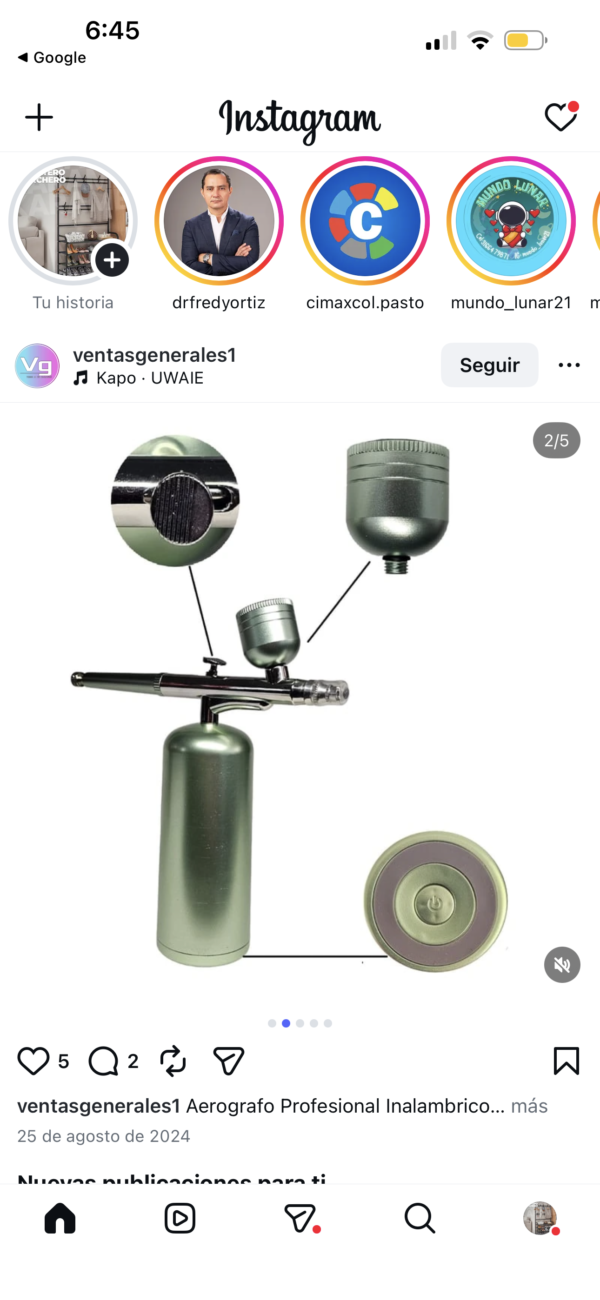
Task: View drfredyortiz's story
Action: (219, 222)
